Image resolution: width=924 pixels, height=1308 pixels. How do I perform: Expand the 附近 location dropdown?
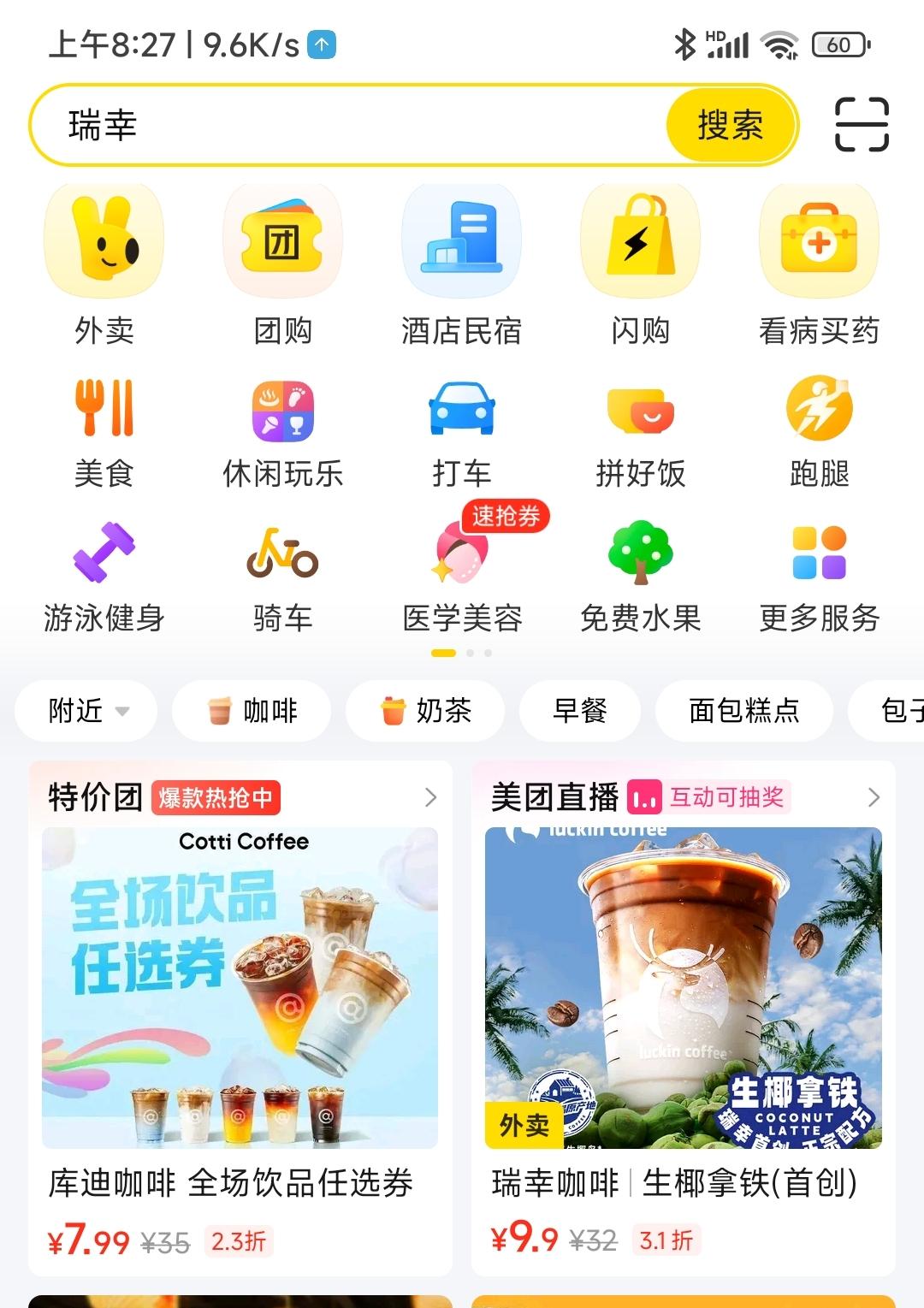[86, 711]
